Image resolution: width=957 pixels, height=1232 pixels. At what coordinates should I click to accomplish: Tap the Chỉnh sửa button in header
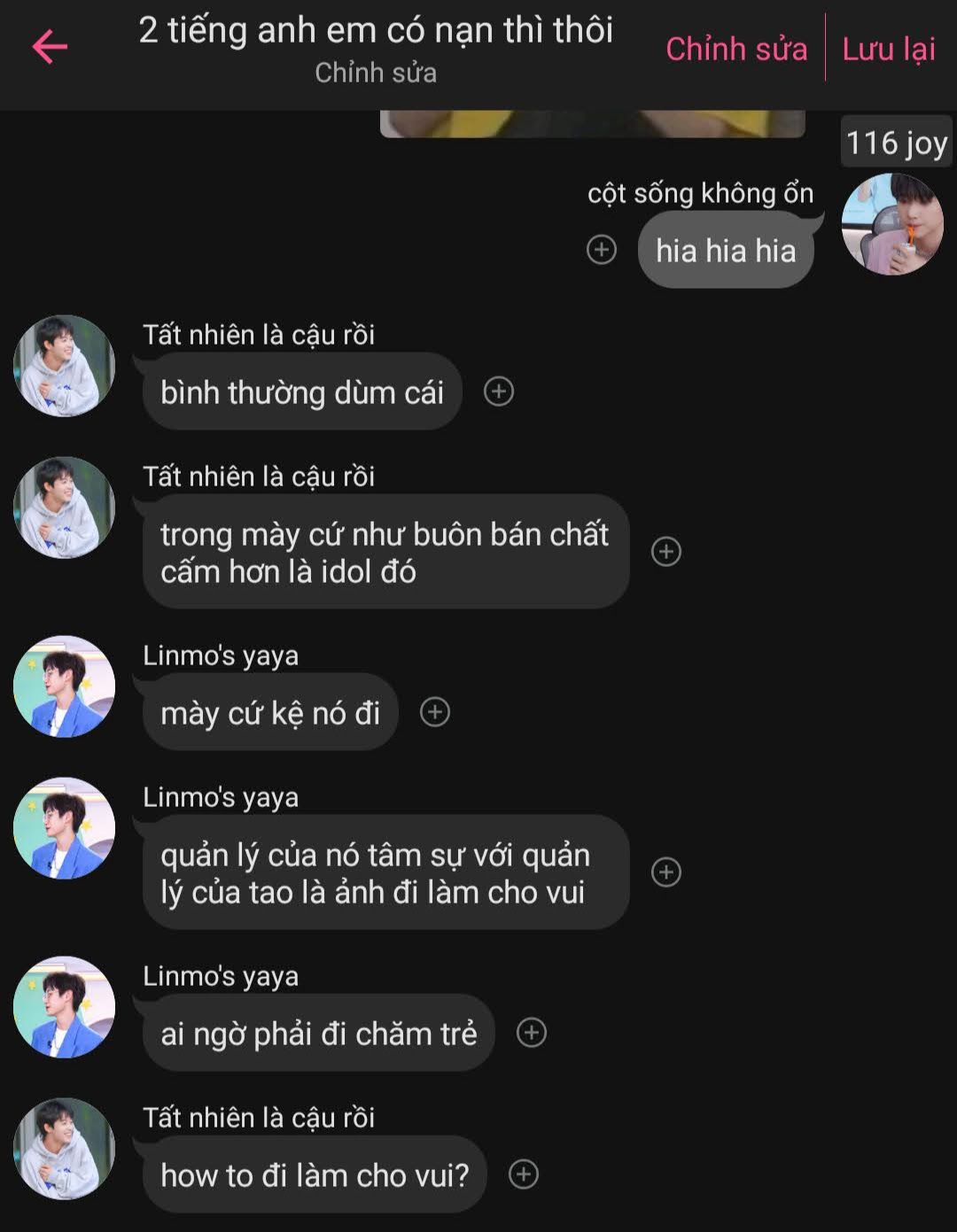point(735,49)
